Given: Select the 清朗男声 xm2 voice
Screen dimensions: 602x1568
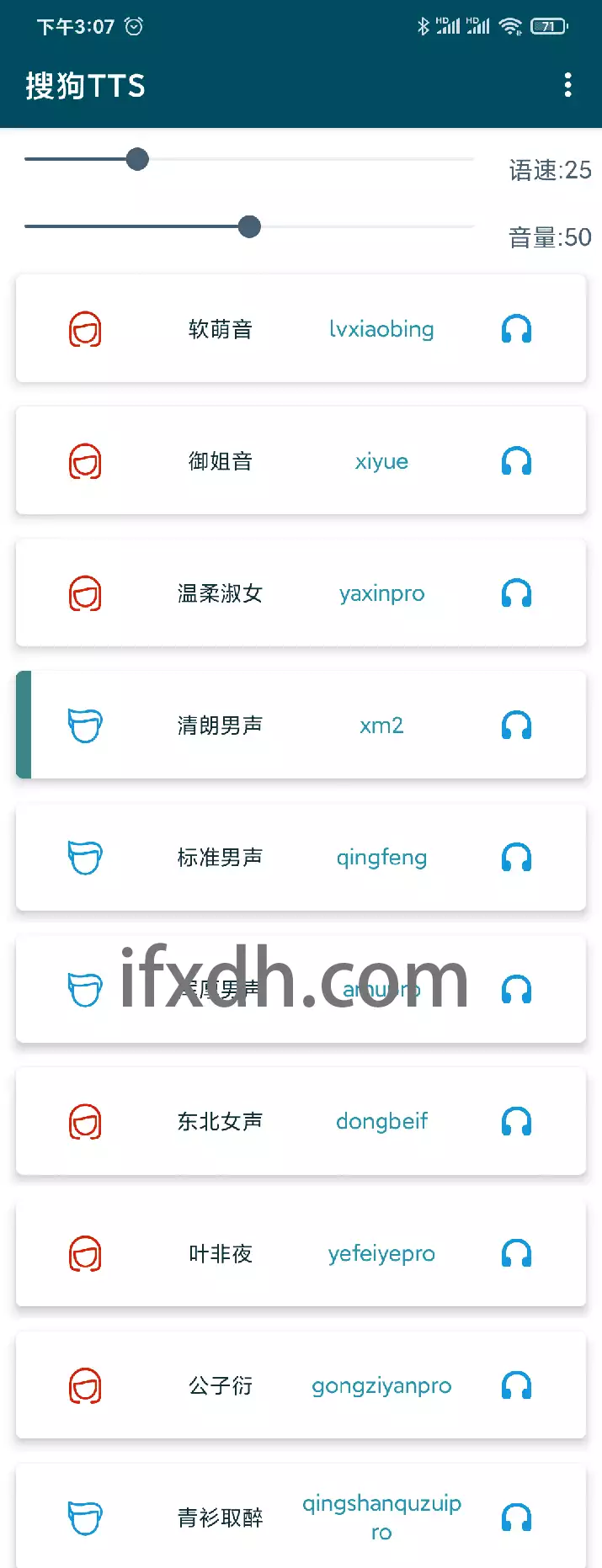Looking at the screenshot, I should coord(253,726).
